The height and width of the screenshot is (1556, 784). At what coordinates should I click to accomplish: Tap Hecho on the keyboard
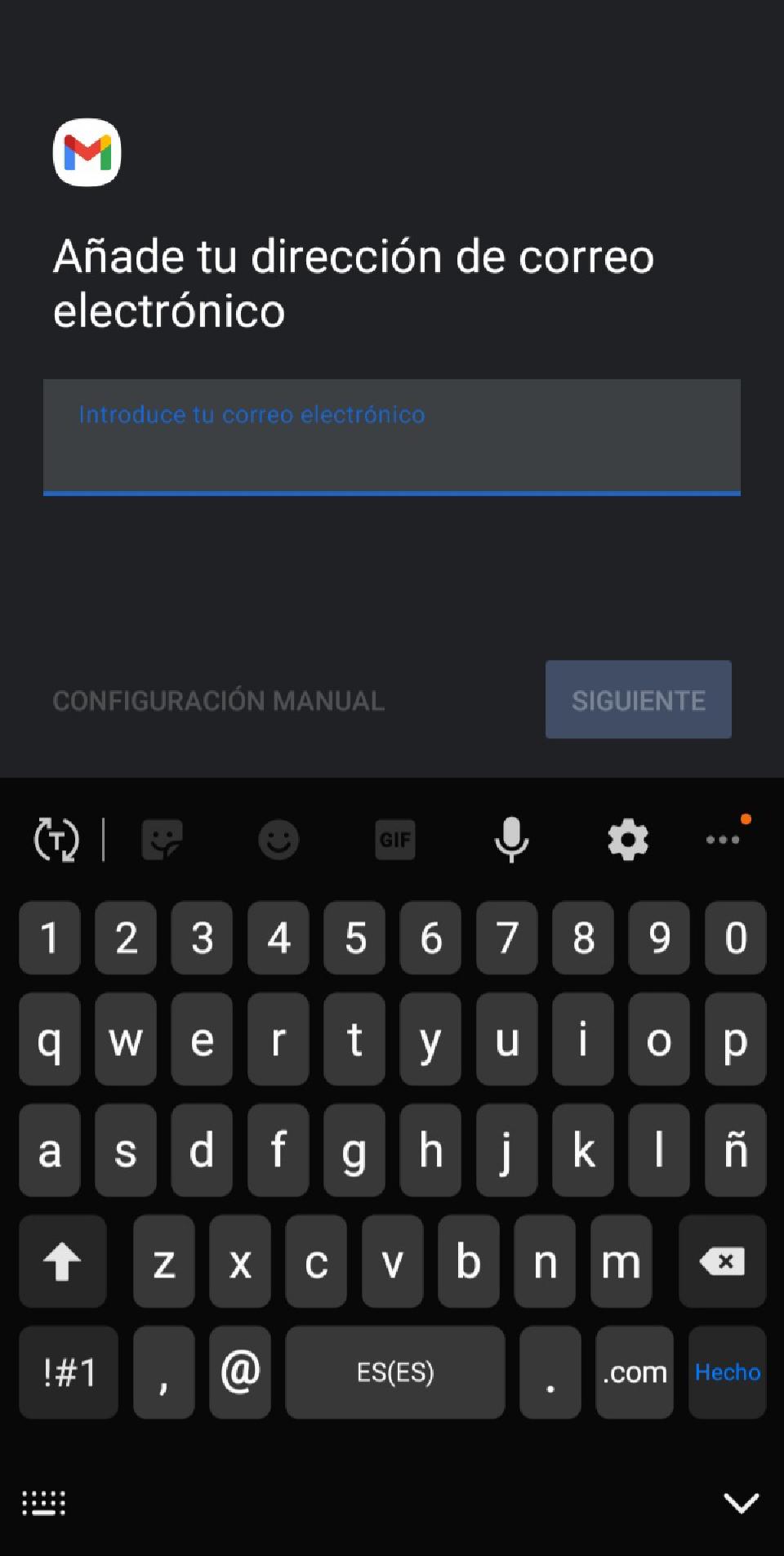727,1372
